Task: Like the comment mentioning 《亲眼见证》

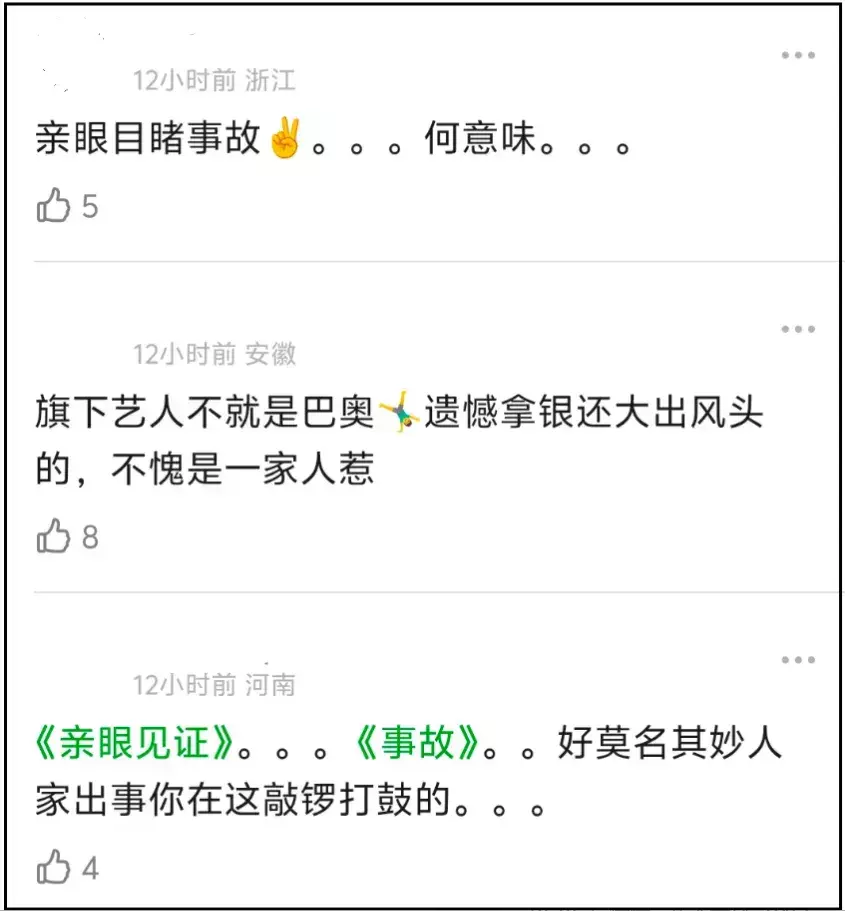Action: tap(54, 867)
